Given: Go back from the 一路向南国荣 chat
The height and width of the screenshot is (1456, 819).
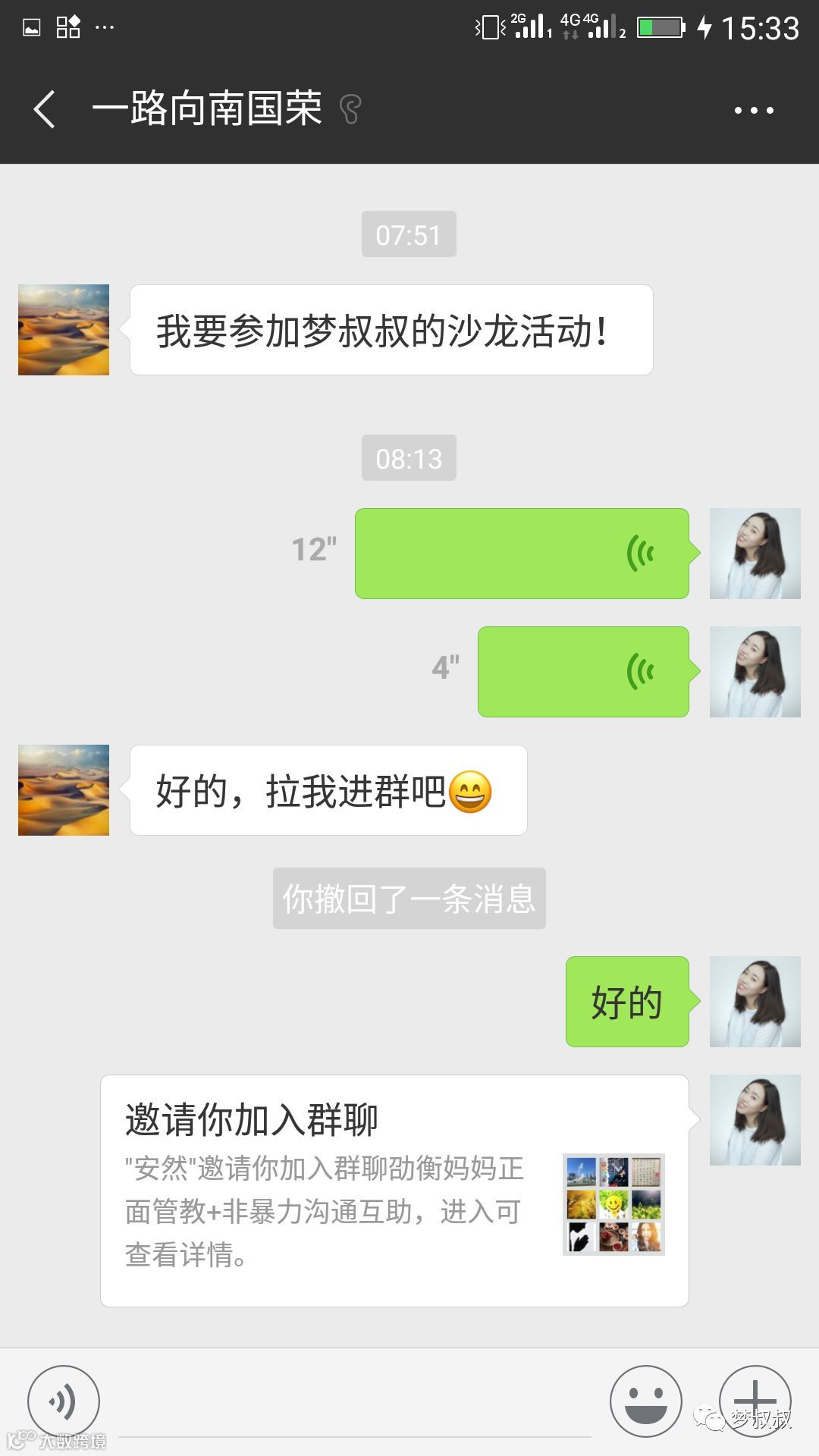Looking at the screenshot, I should click(x=45, y=109).
